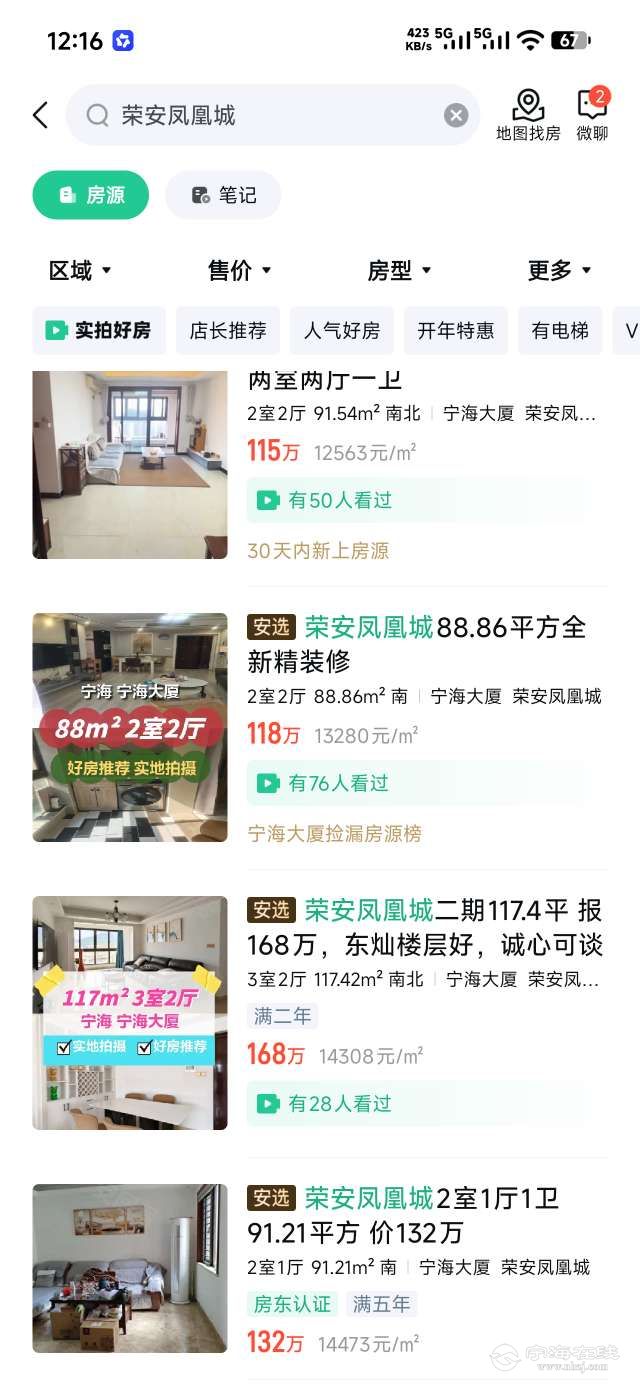This screenshot has height=1386, width=640.
Task: Select the 实拍好房 filter chip
Action: coord(99,330)
